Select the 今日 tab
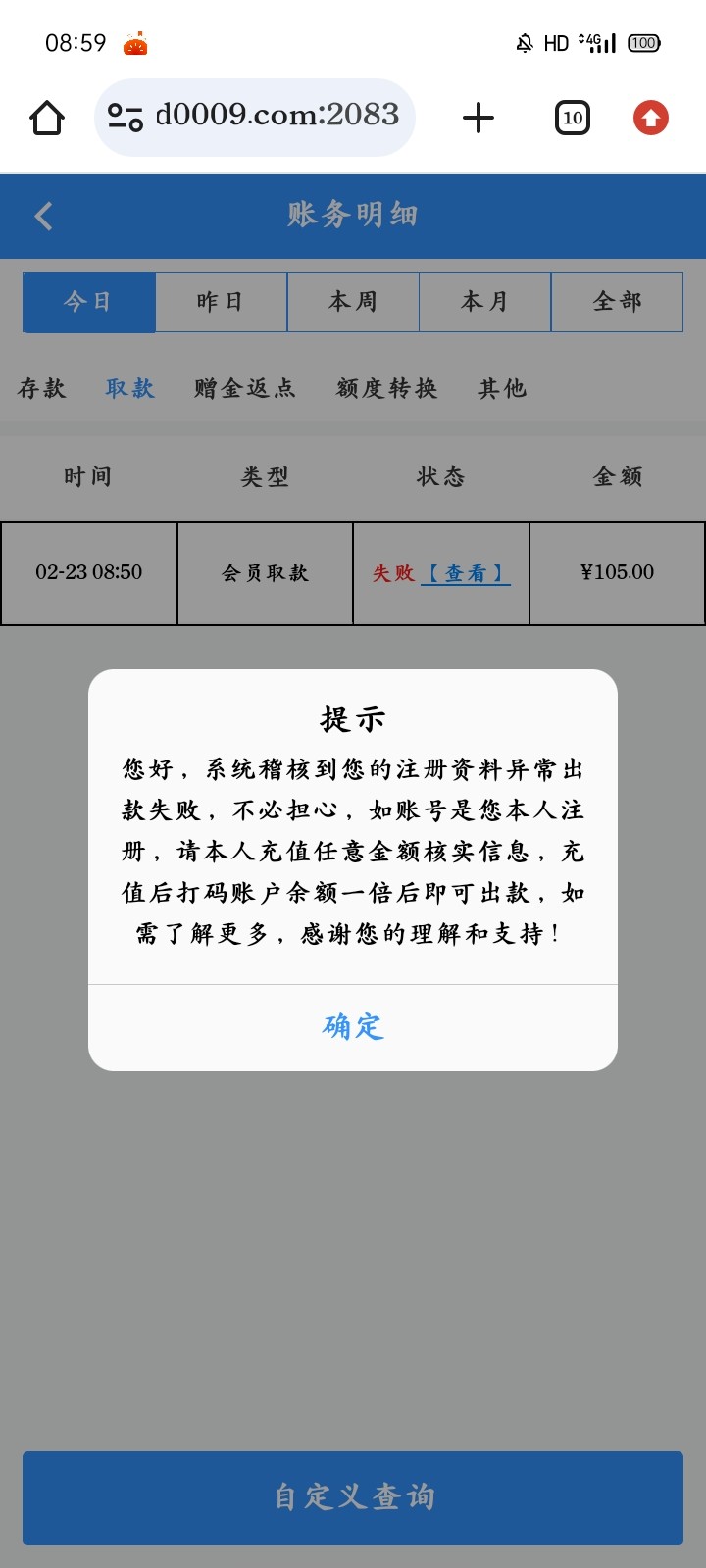706x1568 pixels. [x=88, y=302]
